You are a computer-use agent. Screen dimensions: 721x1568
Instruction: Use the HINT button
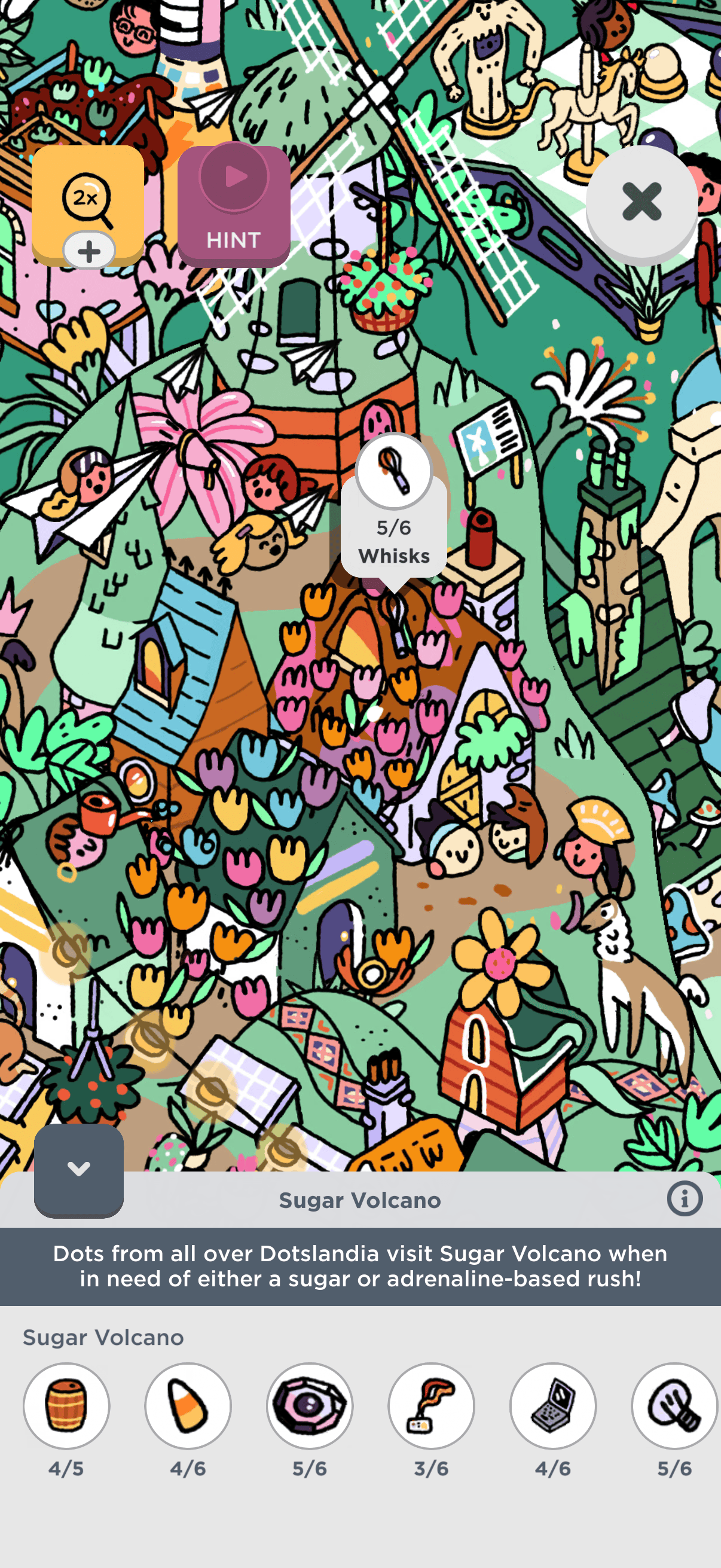click(x=234, y=206)
